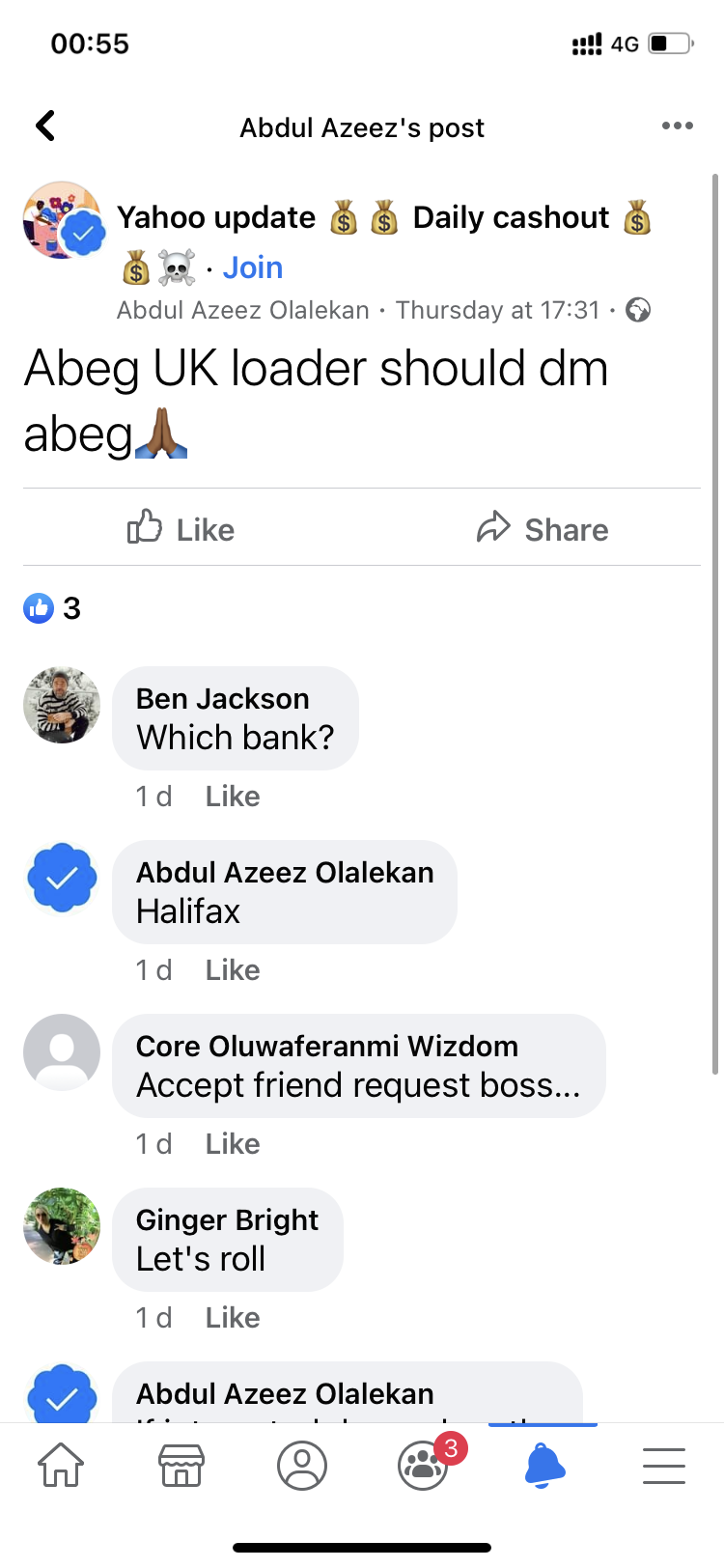Like Ben Jackson's comment
This screenshot has height=1568, width=724.
pyautogui.click(x=233, y=797)
